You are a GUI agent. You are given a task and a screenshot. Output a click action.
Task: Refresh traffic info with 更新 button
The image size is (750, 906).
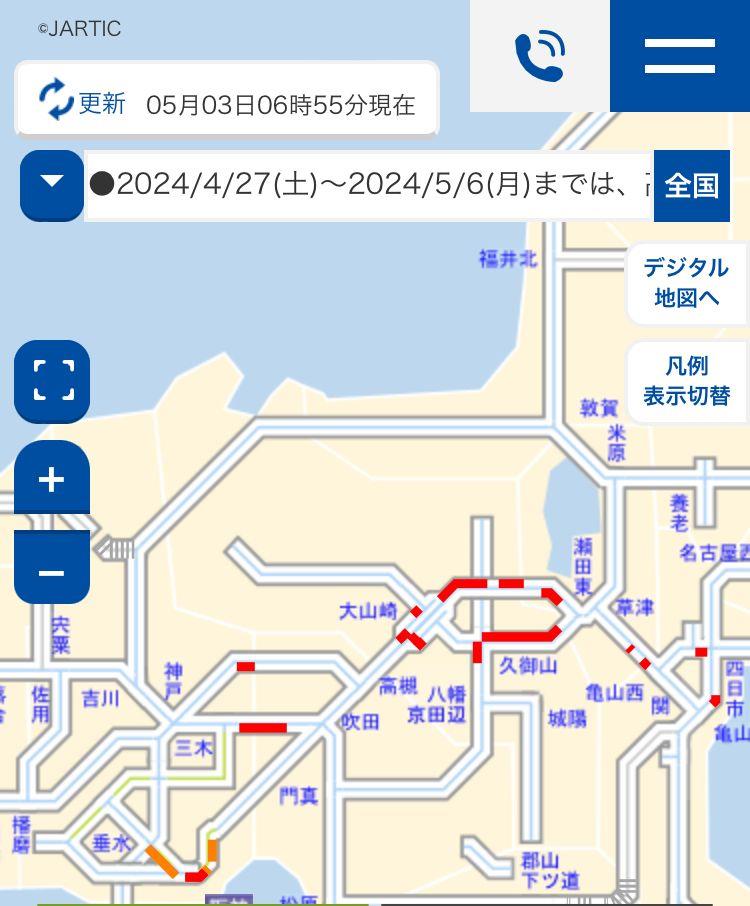(x=82, y=102)
